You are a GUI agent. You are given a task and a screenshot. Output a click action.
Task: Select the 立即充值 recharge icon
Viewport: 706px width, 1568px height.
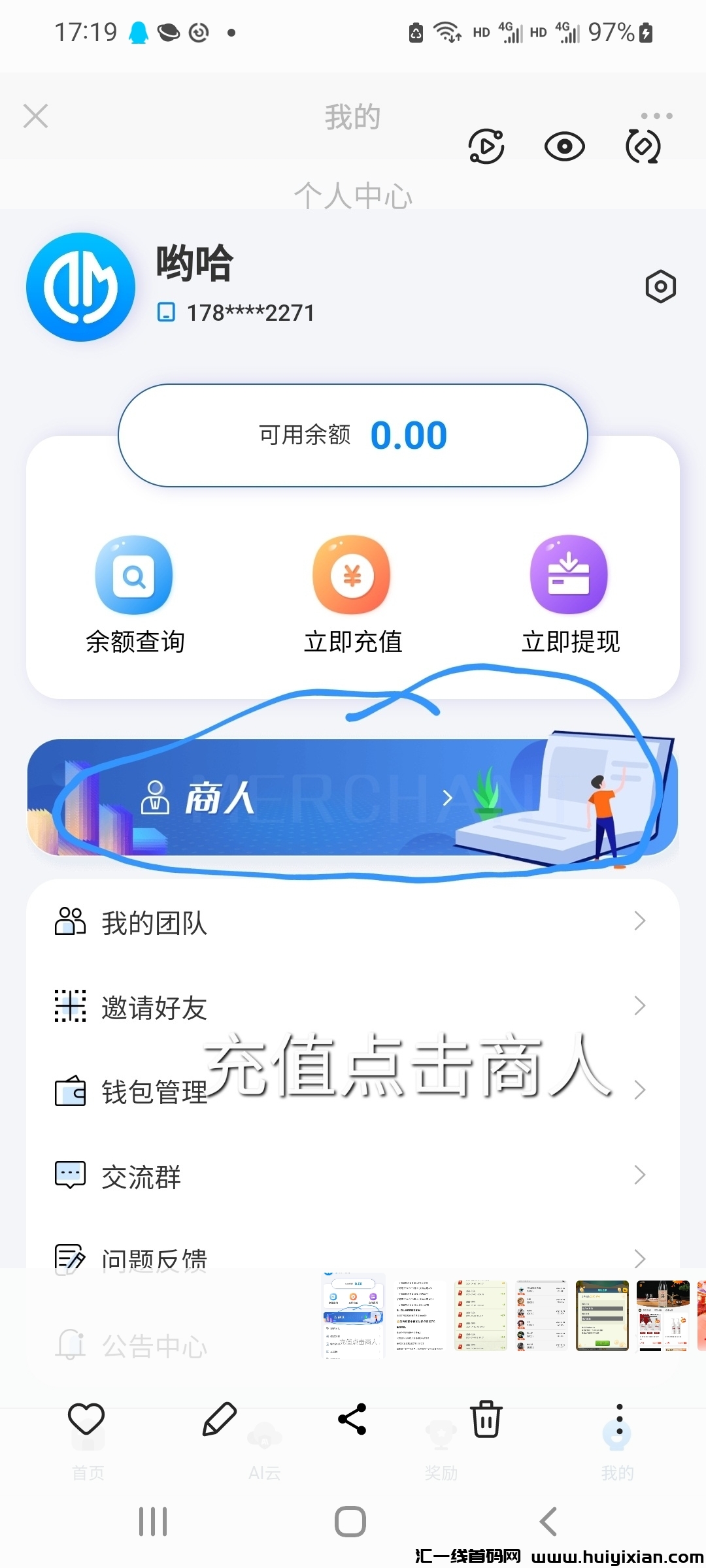click(x=351, y=575)
